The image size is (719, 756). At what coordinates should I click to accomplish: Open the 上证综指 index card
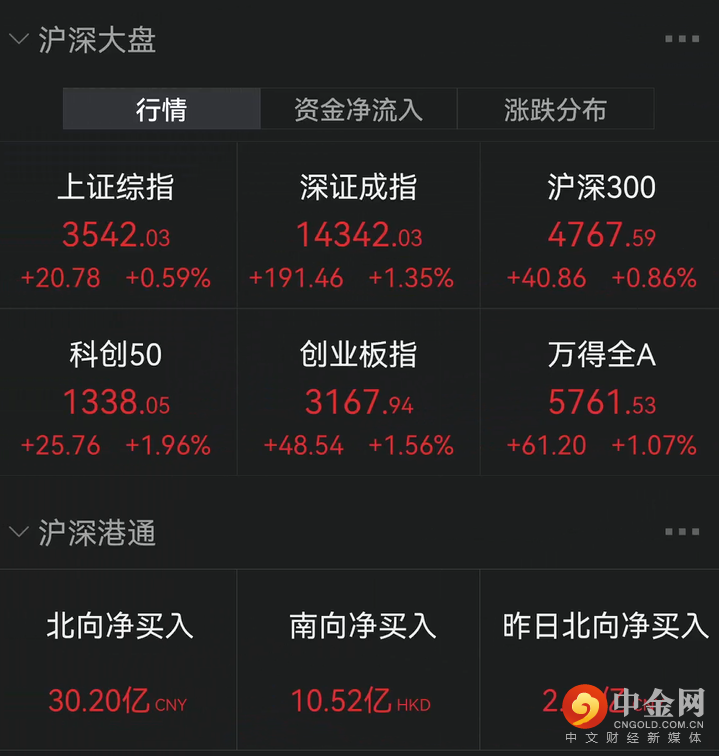[x=117, y=230]
